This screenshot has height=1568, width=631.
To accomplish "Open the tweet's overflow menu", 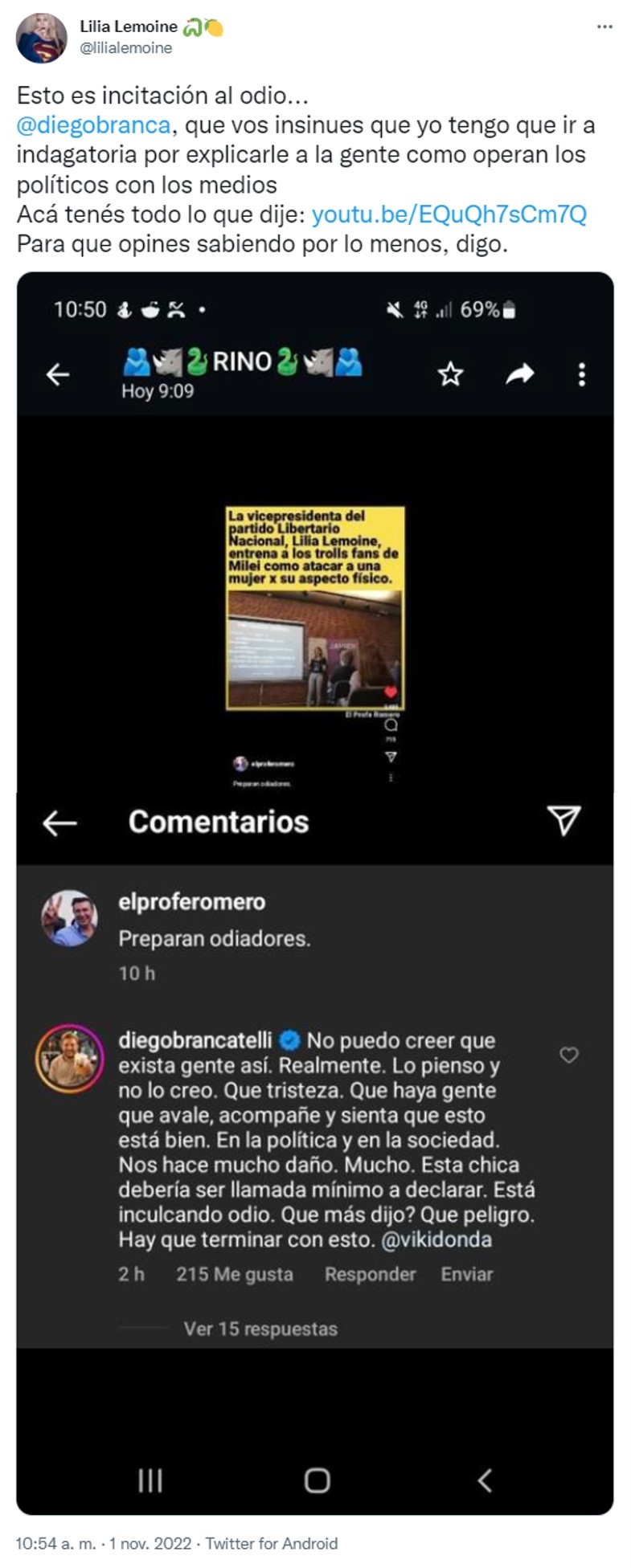I will click(x=604, y=27).
